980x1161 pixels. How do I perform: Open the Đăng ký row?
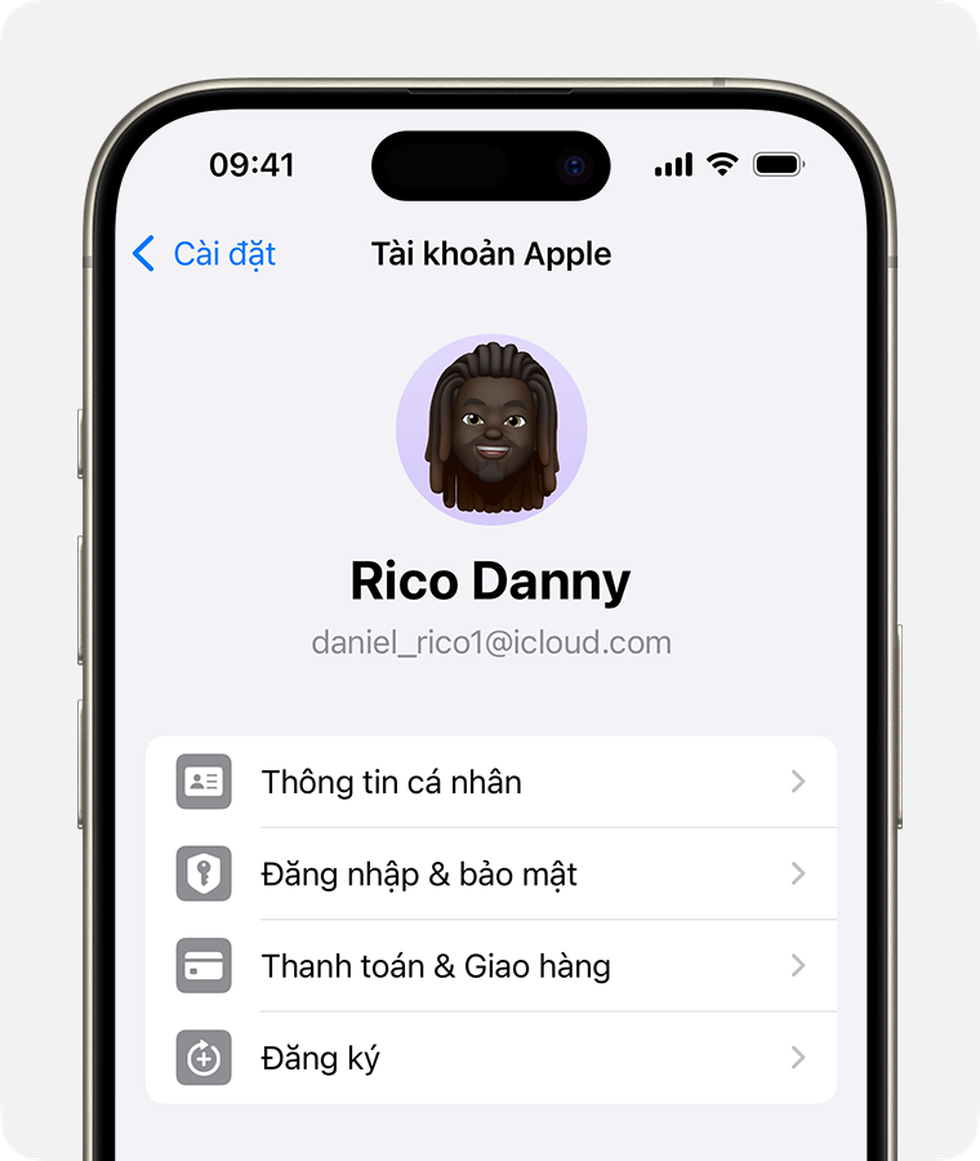pos(490,1058)
